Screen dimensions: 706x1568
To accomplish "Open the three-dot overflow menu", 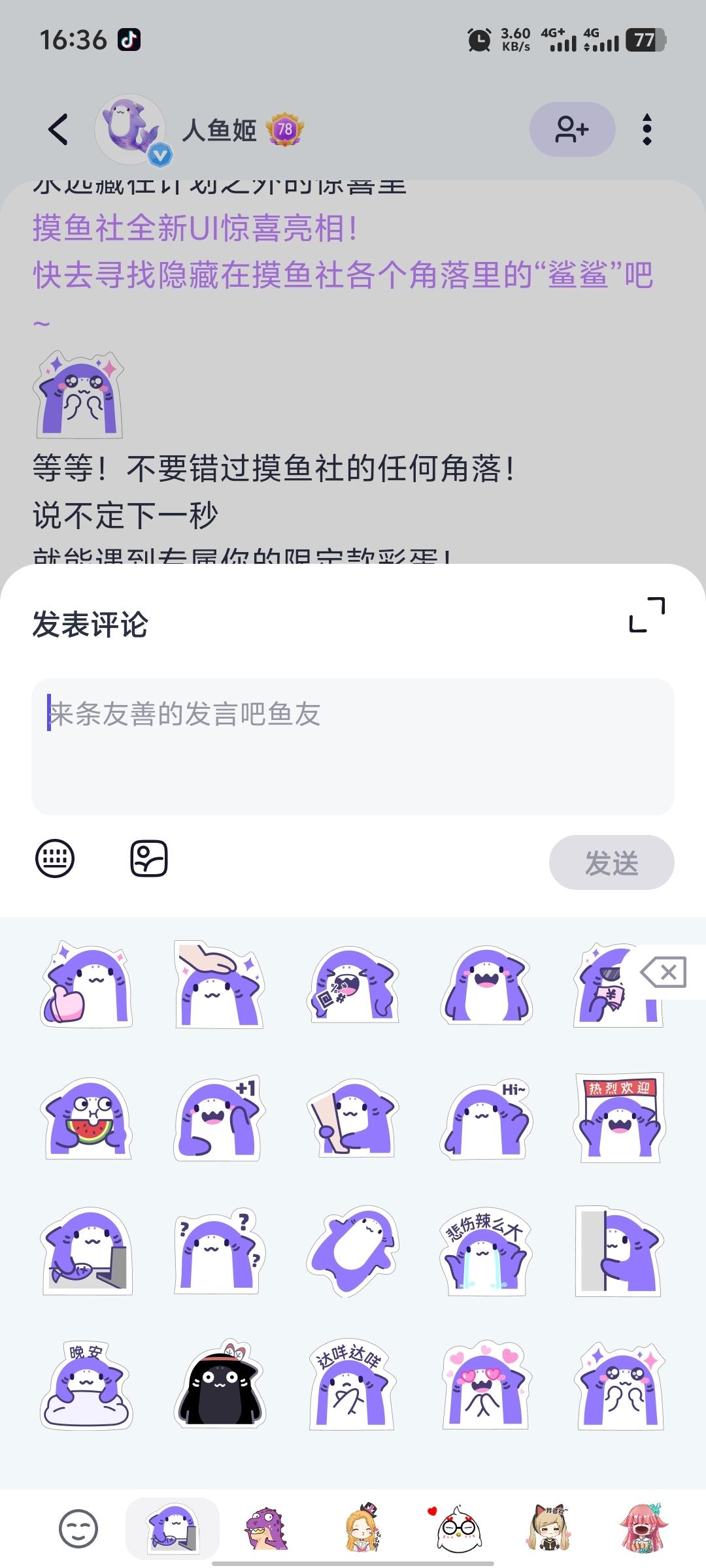I will pyautogui.click(x=648, y=129).
